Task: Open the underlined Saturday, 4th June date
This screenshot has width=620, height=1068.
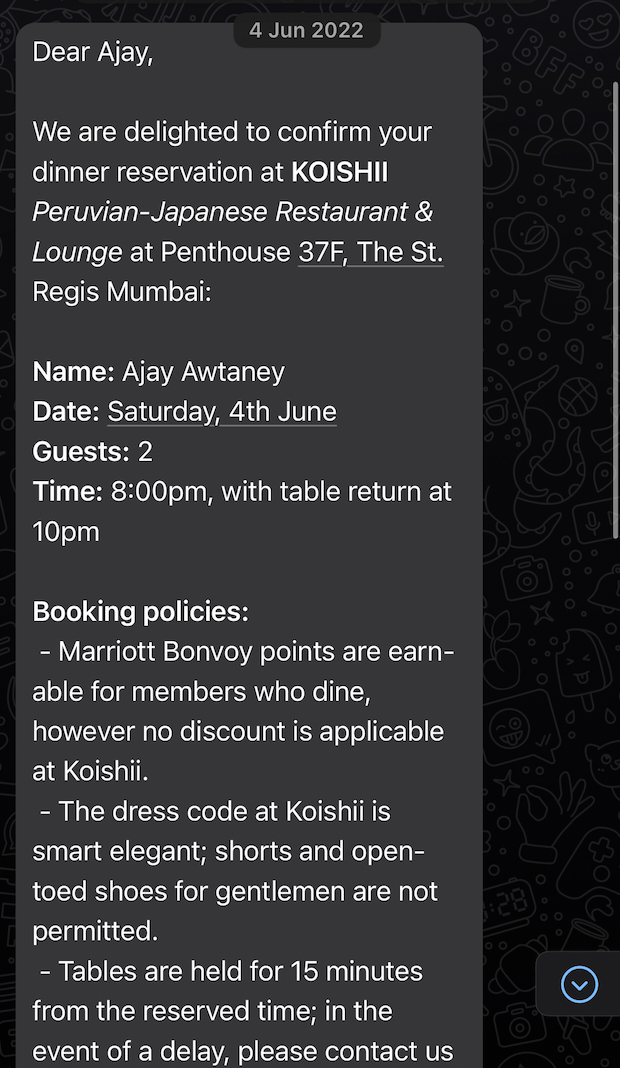Action: (222, 412)
